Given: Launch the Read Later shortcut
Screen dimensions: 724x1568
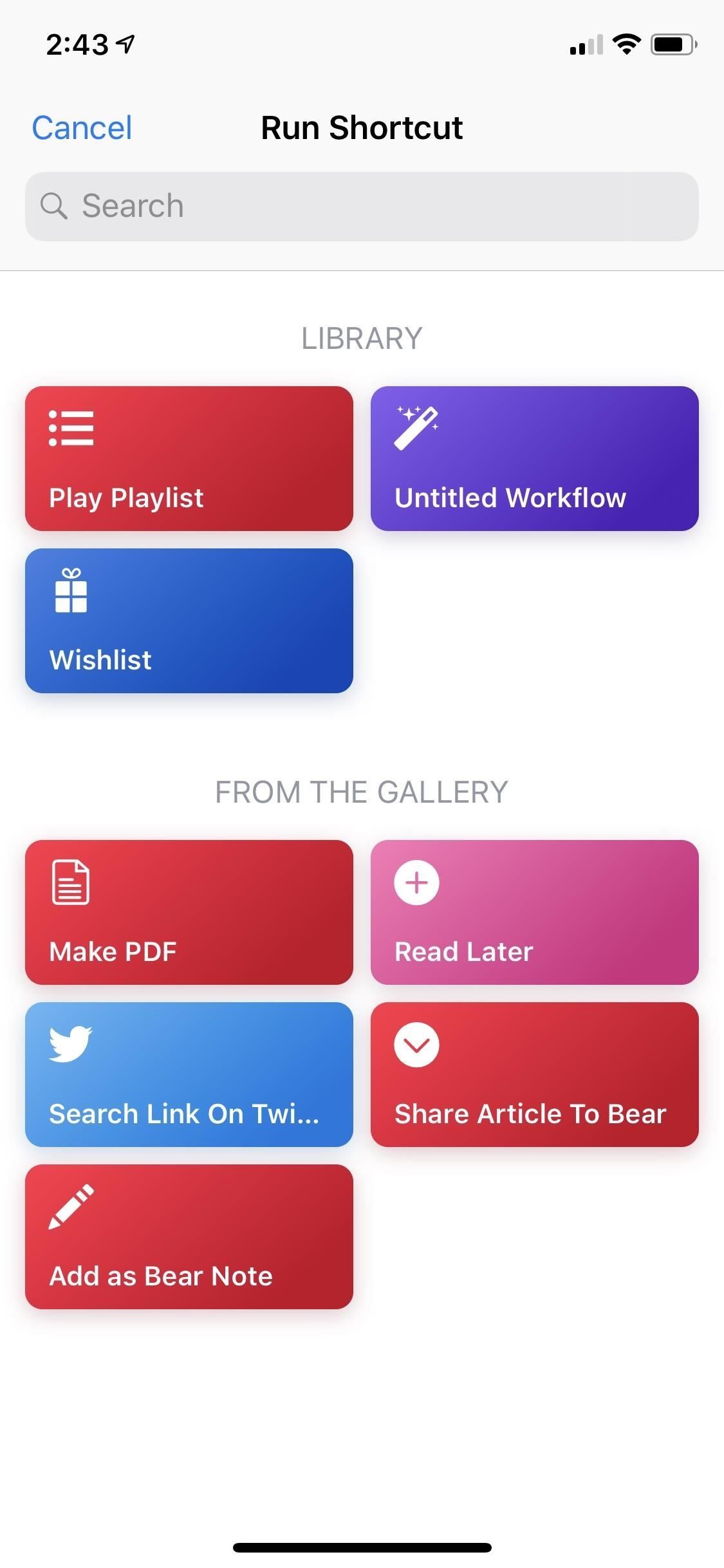Looking at the screenshot, I should coord(535,911).
